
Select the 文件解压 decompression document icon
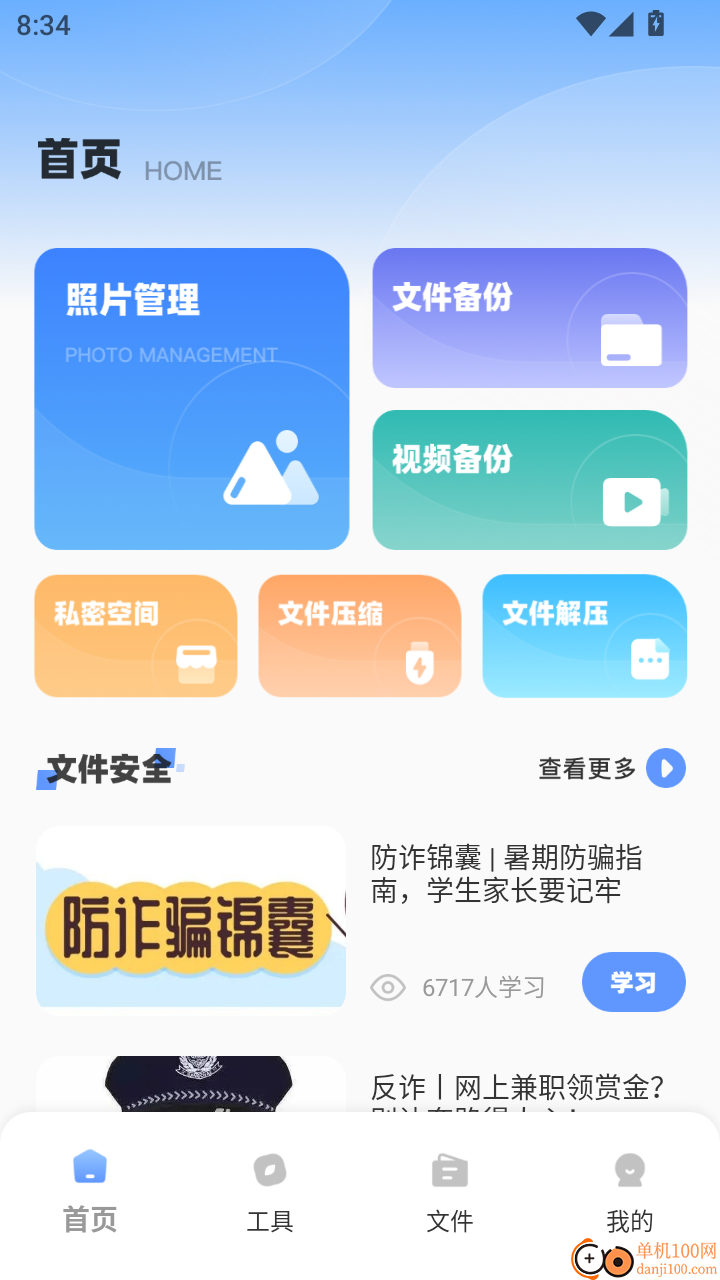[x=649, y=657]
